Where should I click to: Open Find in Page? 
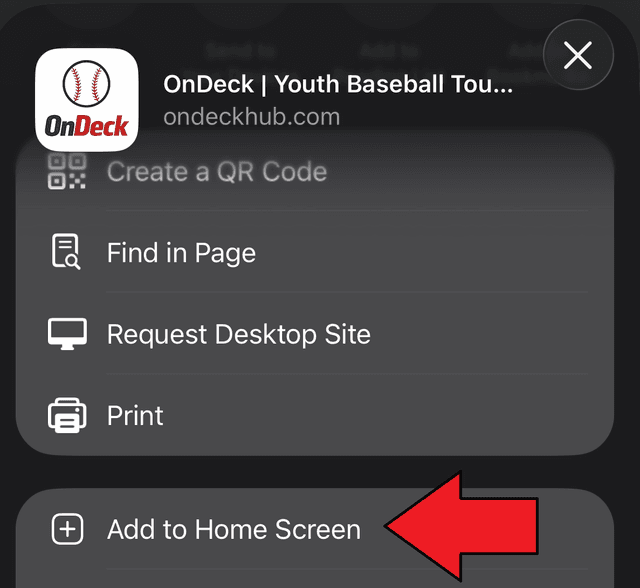[x=181, y=253]
